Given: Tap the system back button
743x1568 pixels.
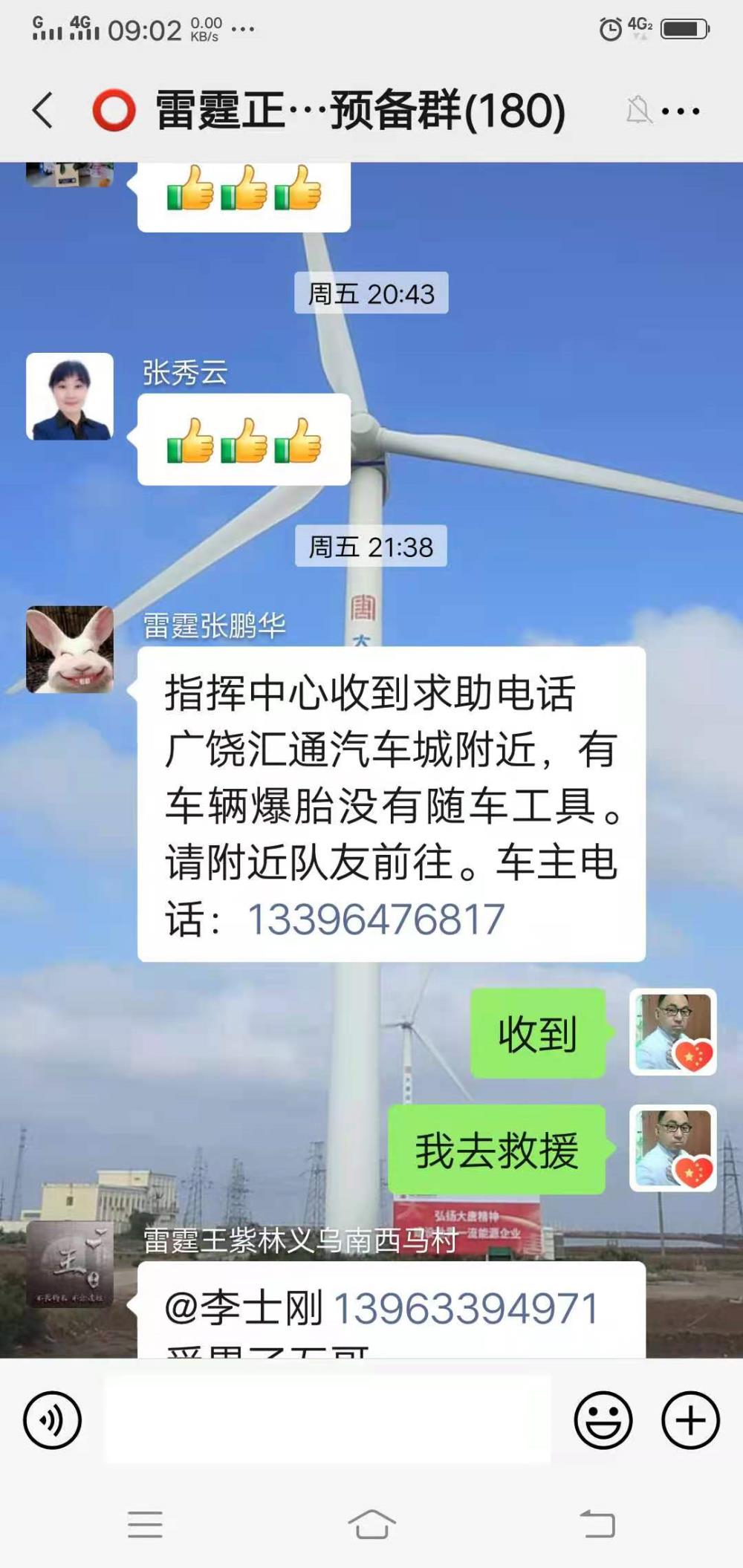Looking at the screenshot, I should 597,1524.
